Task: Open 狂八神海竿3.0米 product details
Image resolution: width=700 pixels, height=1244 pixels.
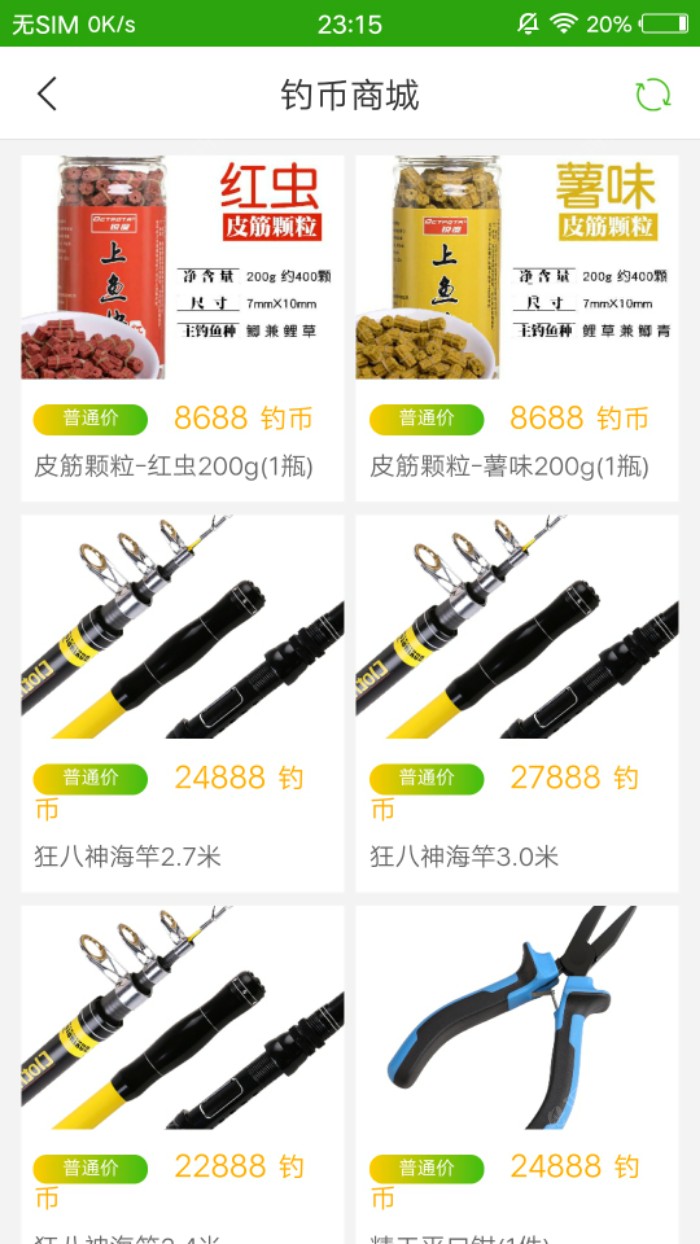Action: pyautogui.click(x=517, y=702)
